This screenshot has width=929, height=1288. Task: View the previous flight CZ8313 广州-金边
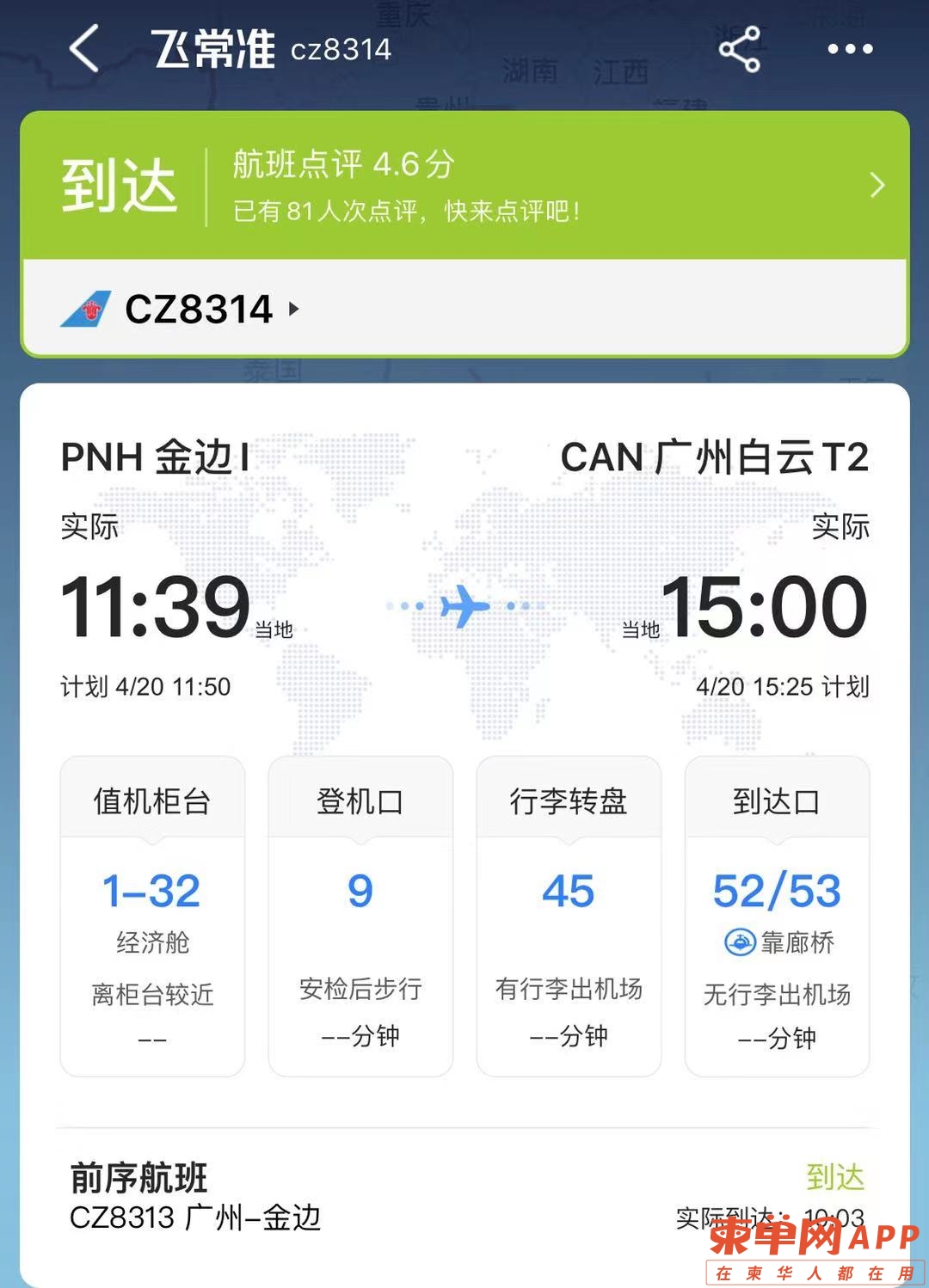195,1217
